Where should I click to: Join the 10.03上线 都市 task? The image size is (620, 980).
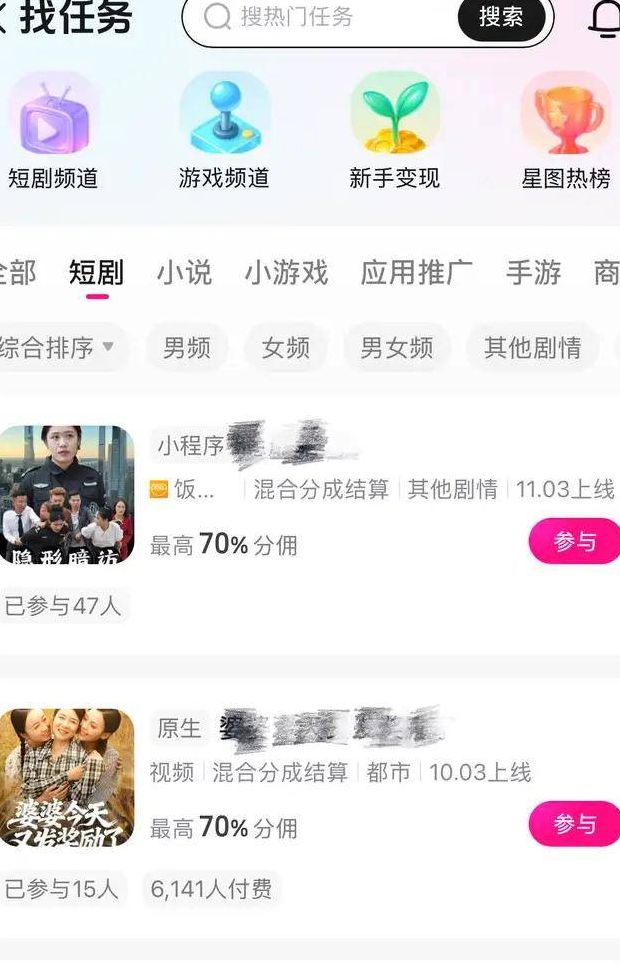click(575, 824)
